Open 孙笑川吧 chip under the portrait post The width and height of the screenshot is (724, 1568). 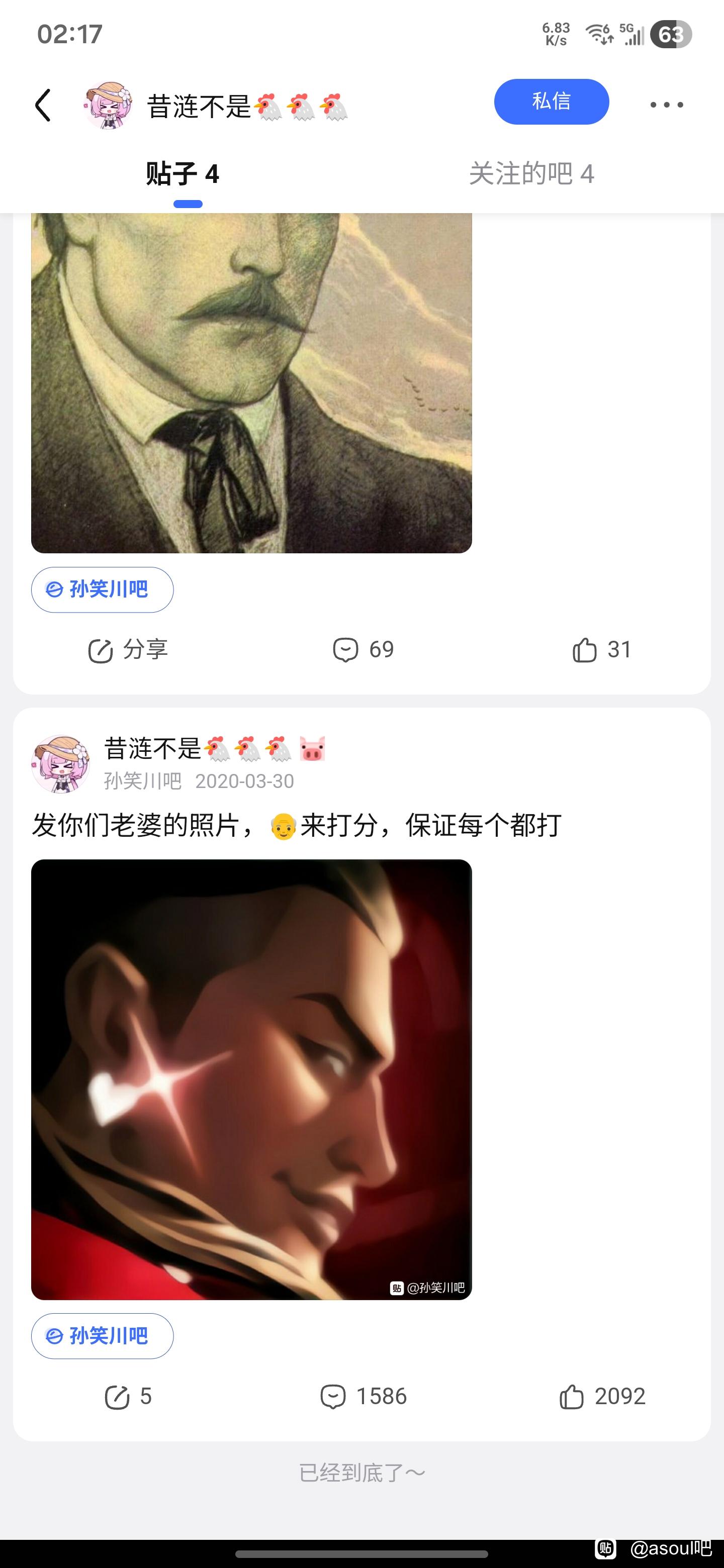click(102, 589)
